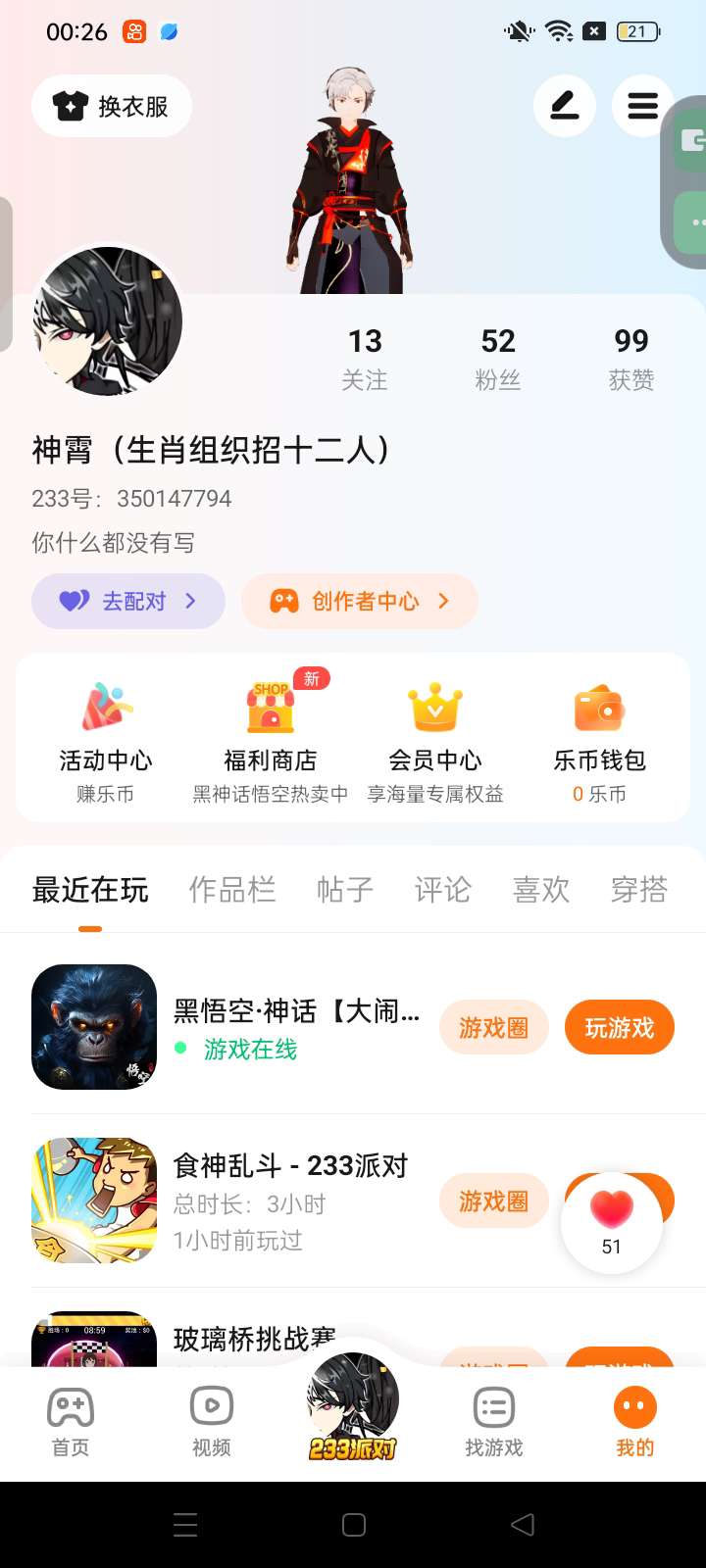Open 会员中心 member center
Viewport: 706px width, 1568px height.
435,741
